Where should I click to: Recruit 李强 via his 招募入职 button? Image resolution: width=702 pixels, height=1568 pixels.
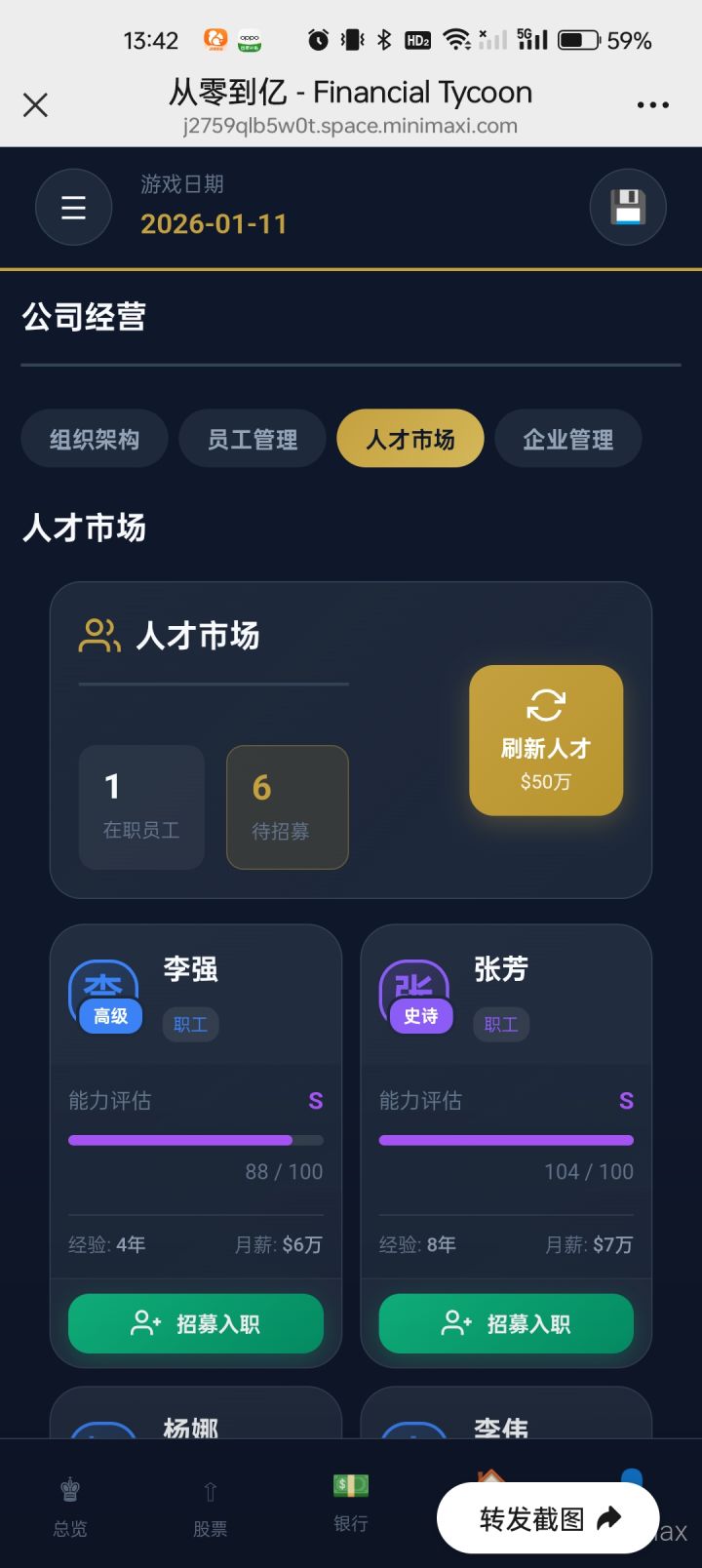point(195,1323)
